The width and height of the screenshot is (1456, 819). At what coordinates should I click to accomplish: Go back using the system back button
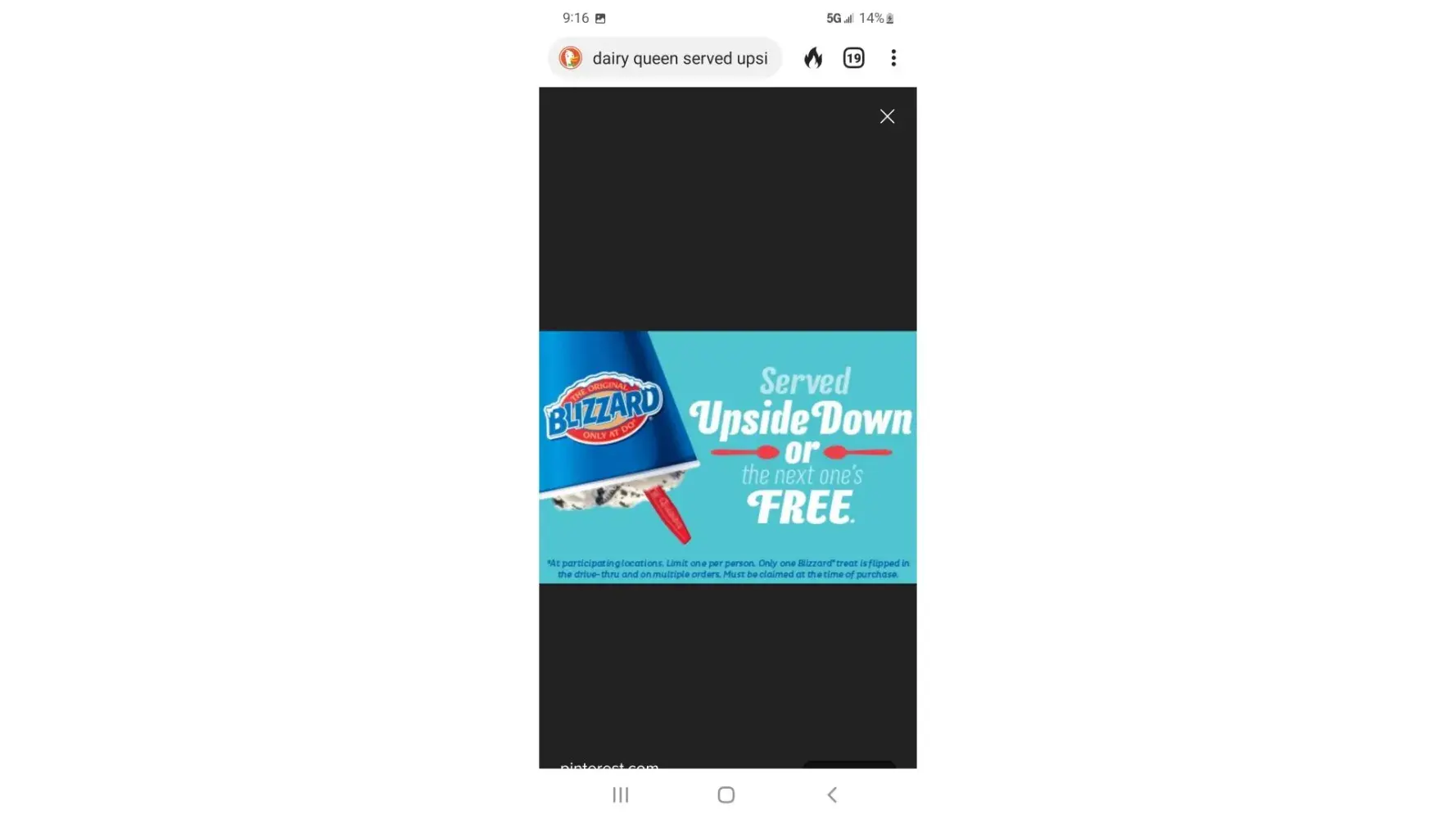pyautogui.click(x=832, y=794)
